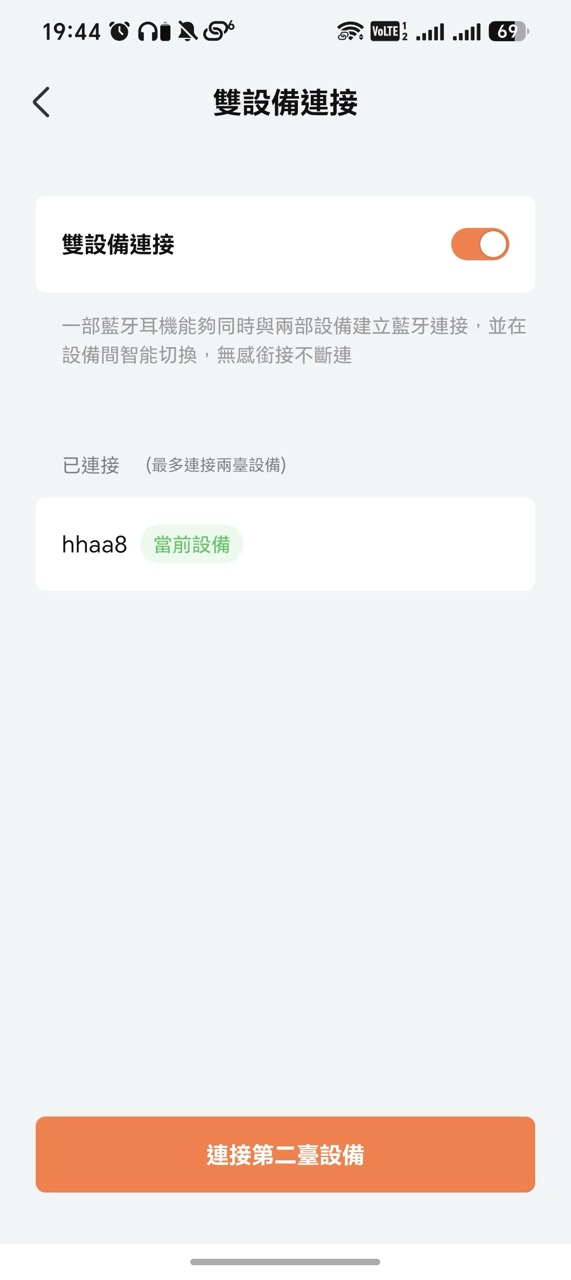The width and height of the screenshot is (571, 1280).
Task: Go back using the top-left arrow
Action: pyautogui.click(x=41, y=102)
